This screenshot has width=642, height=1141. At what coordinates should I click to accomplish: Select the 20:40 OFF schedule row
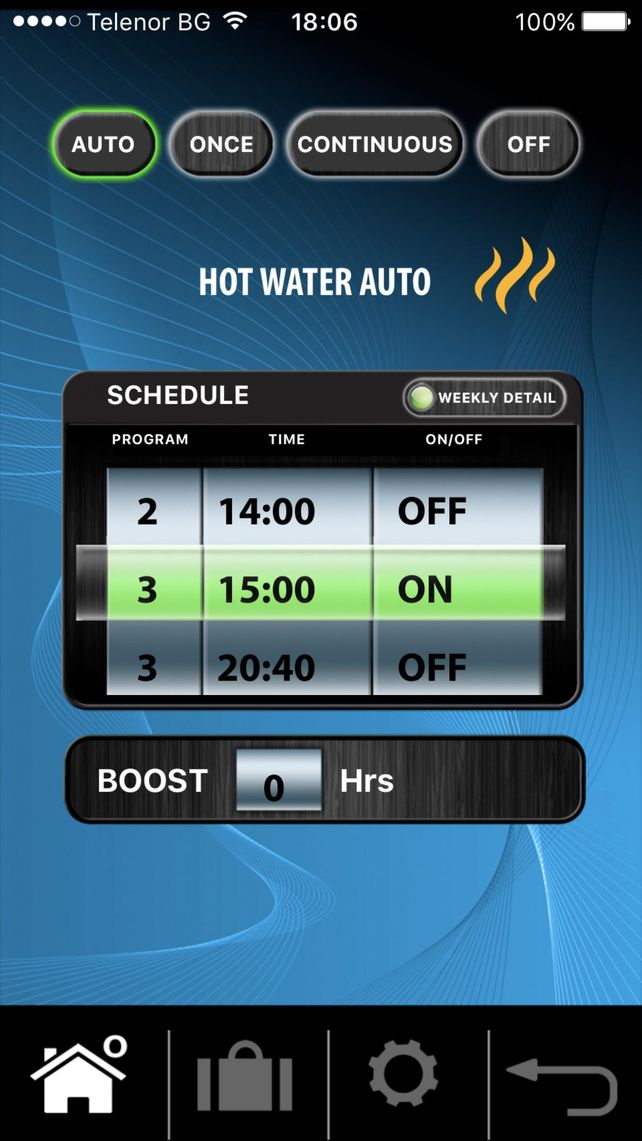(x=324, y=667)
